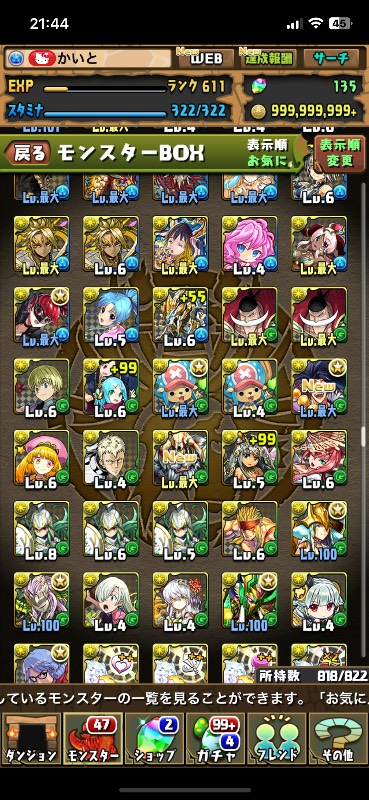Image resolution: width=369 pixels, height=800 pixels.
Task: Select the New monster tile at Lv.最大 with claws
Action: (x=181, y=458)
